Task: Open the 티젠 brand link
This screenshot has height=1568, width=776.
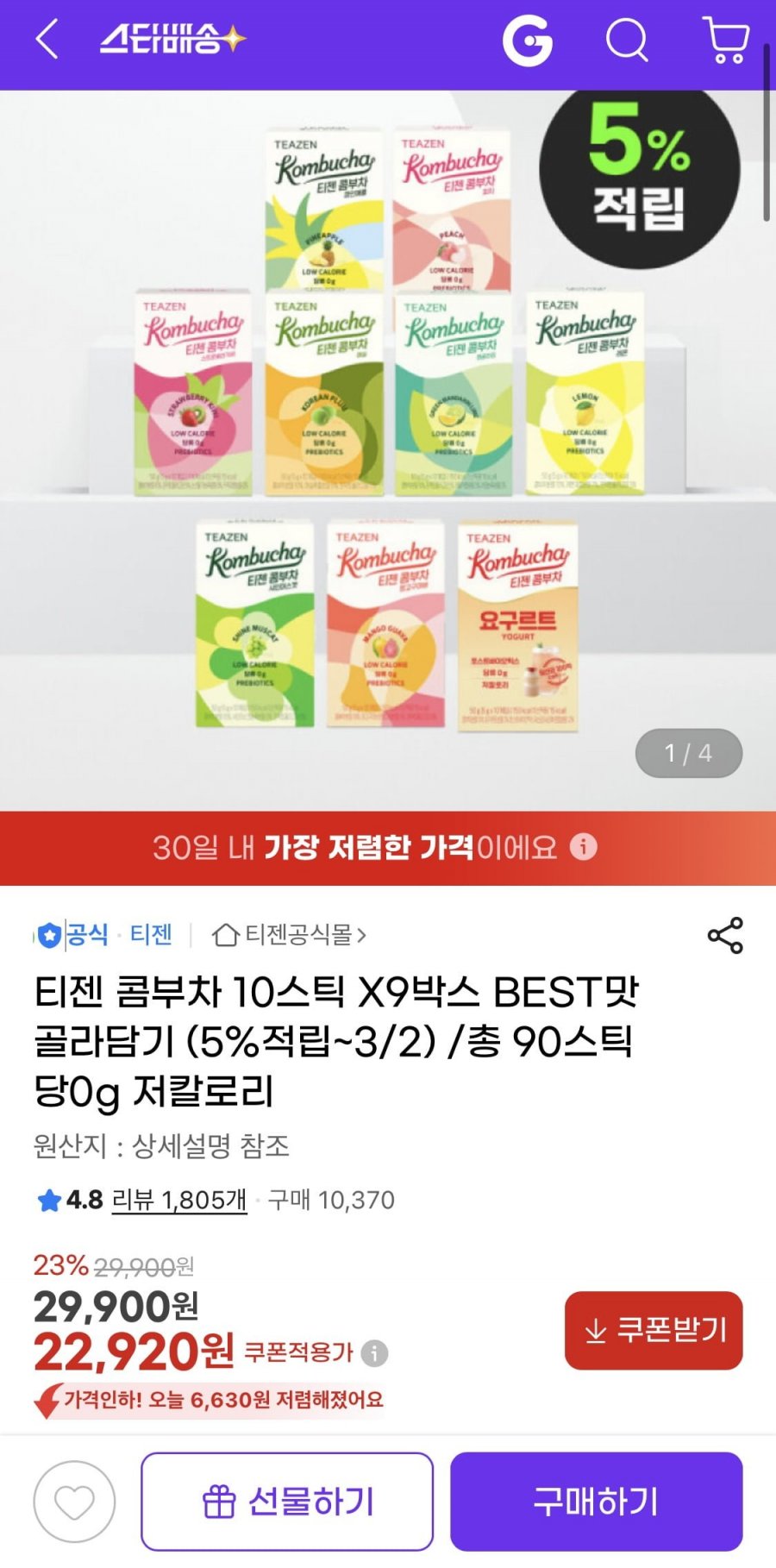Action: (151, 934)
